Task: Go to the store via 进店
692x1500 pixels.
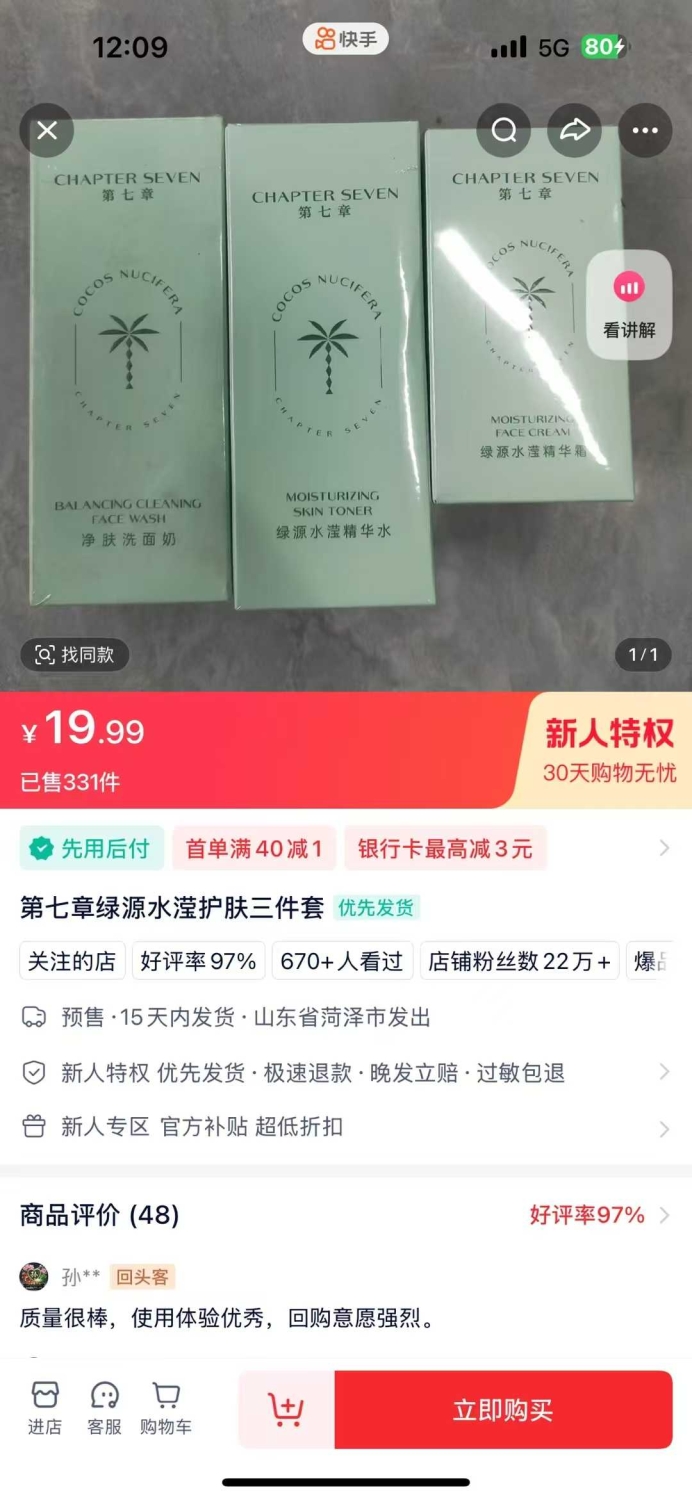Action: [x=45, y=1408]
